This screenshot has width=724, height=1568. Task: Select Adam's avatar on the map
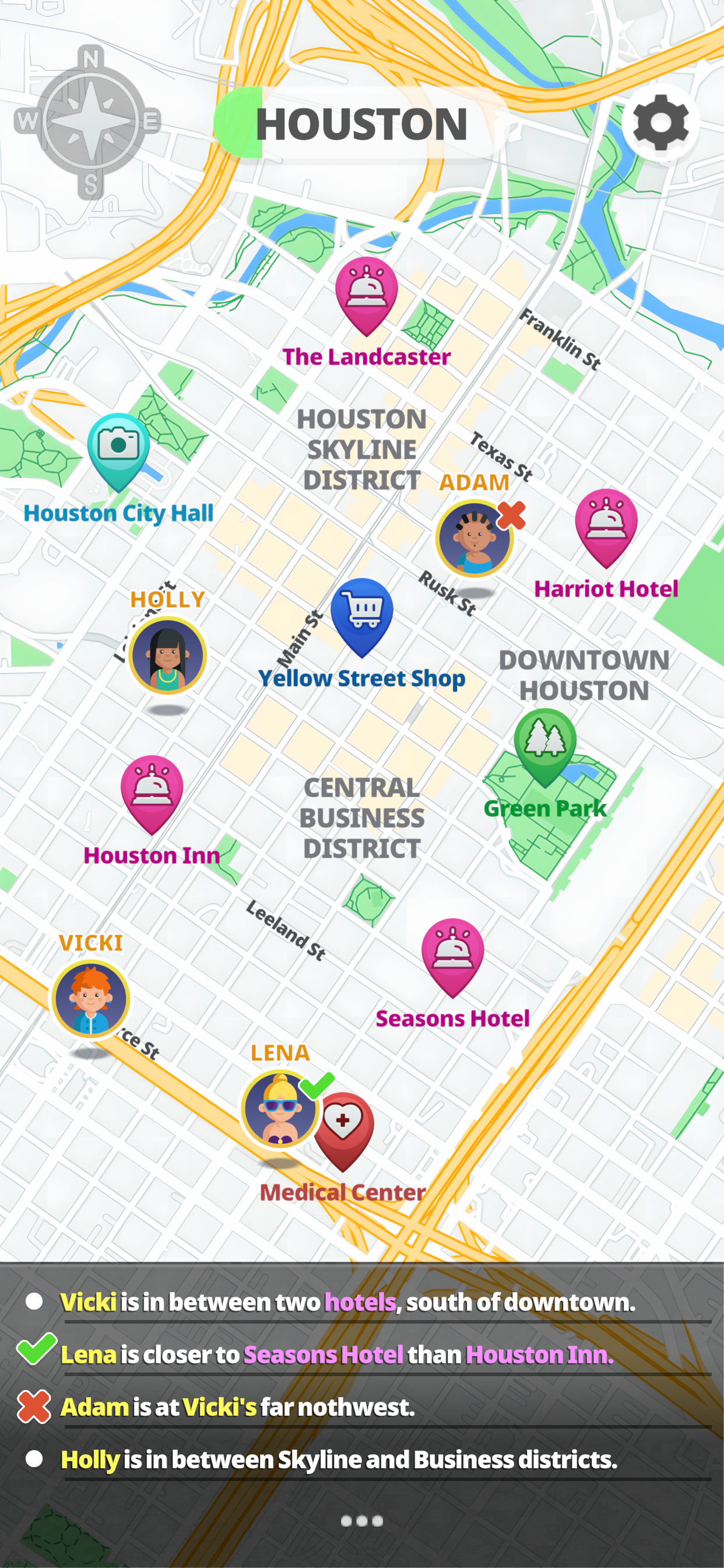tap(474, 538)
